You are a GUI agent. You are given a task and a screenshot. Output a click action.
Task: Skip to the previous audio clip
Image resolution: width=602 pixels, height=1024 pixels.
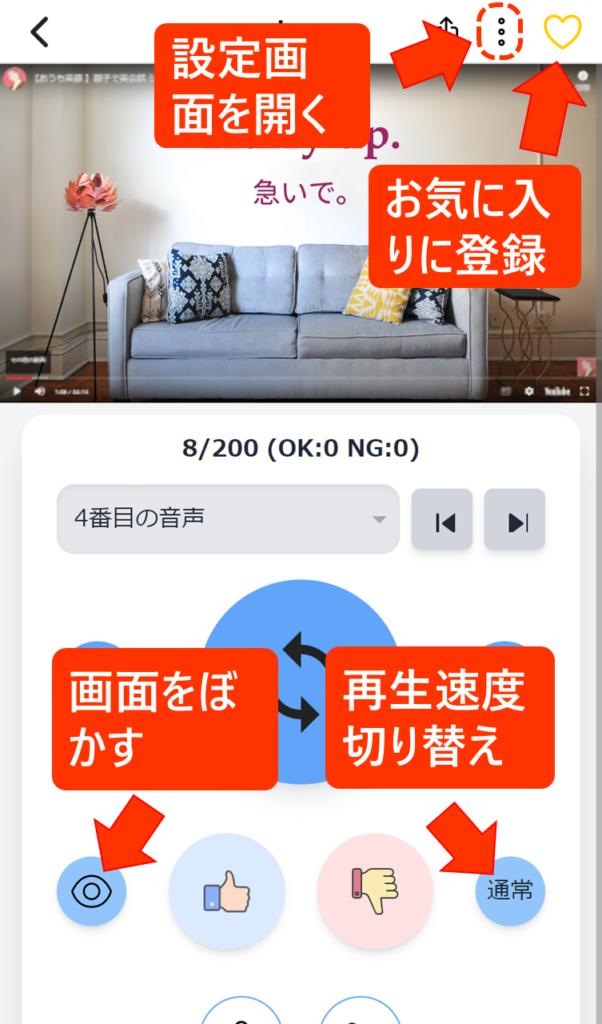click(441, 520)
